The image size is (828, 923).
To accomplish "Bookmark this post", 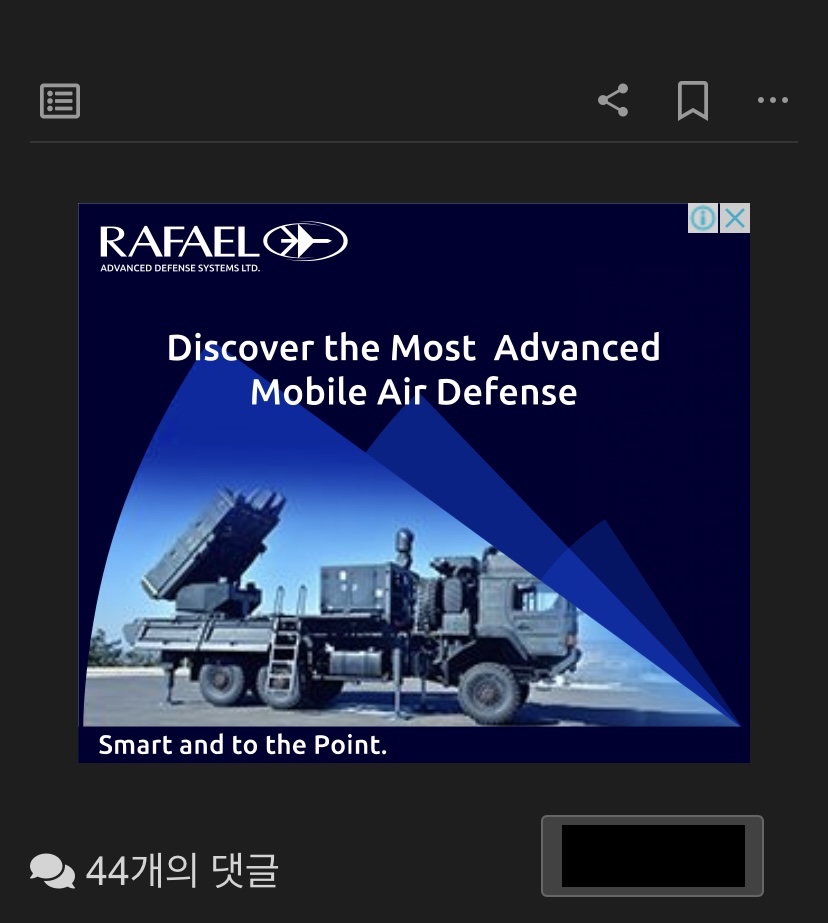I will (693, 101).
